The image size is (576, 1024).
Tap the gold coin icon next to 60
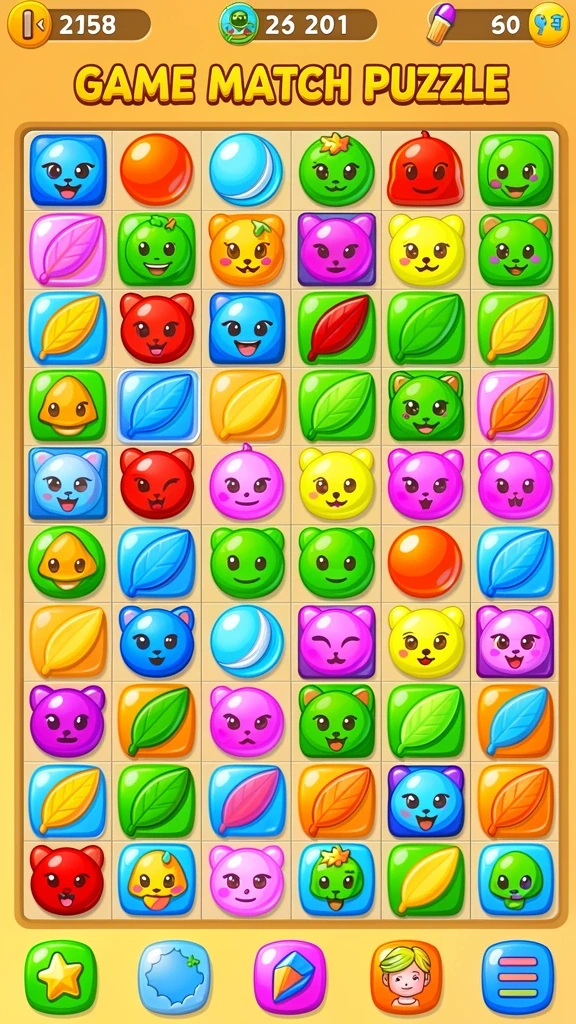pos(549,25)
